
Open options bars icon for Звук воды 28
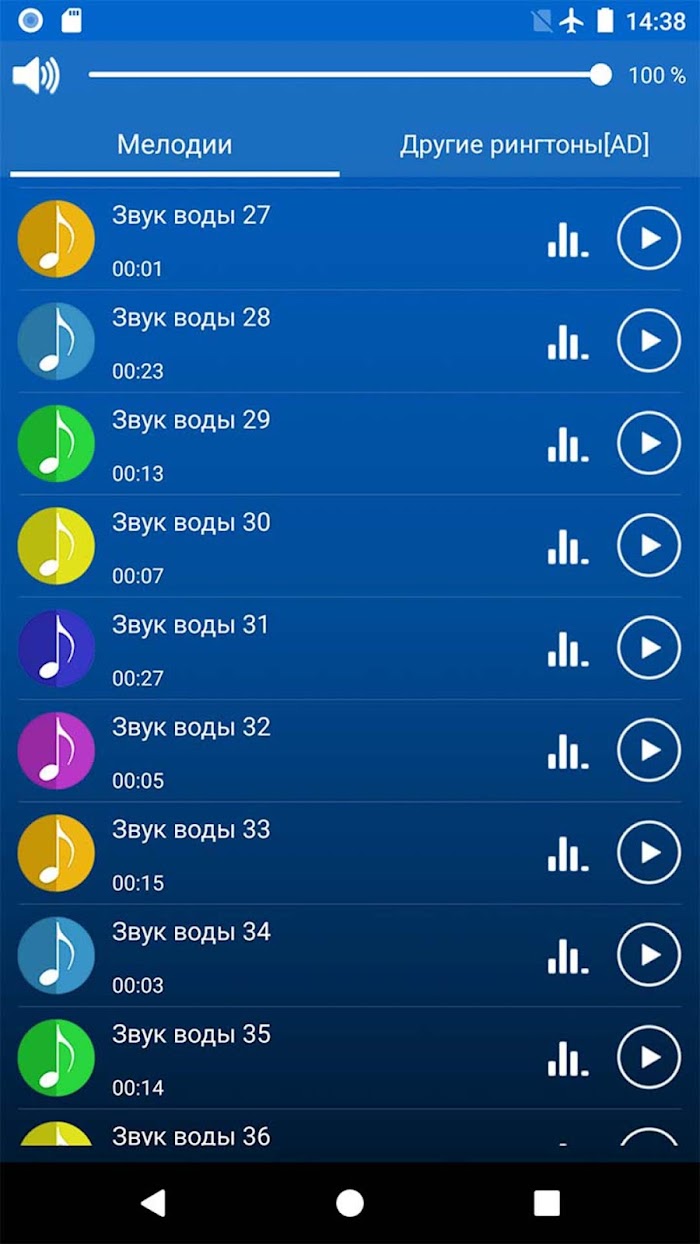click(x=567, y=341)
